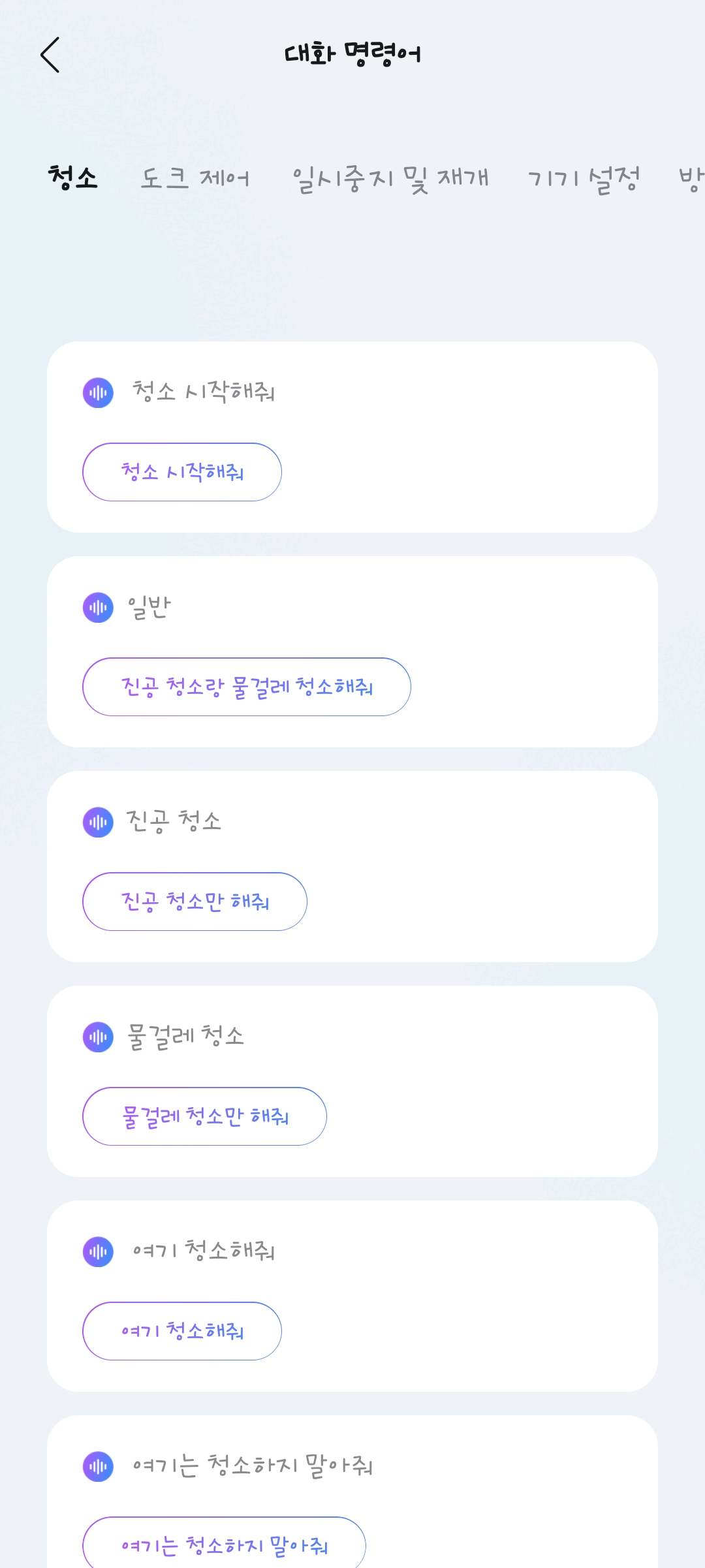Tap the 청소 시작해줘 command chip

pyautogui.click(x=182, y=472)
